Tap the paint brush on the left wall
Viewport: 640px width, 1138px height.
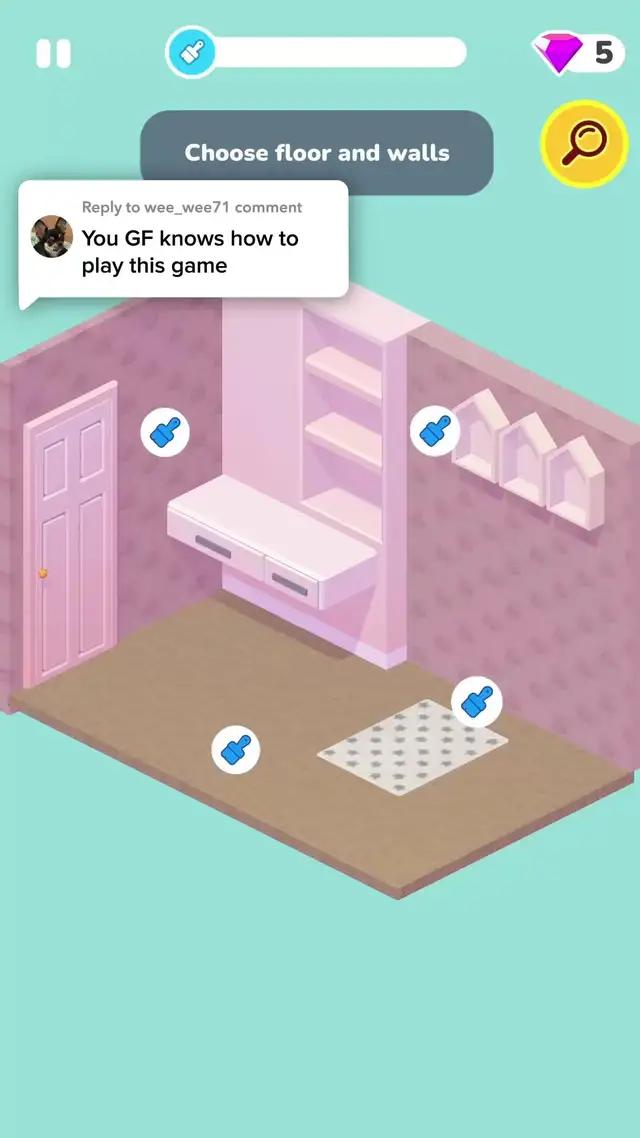point(165,433)
